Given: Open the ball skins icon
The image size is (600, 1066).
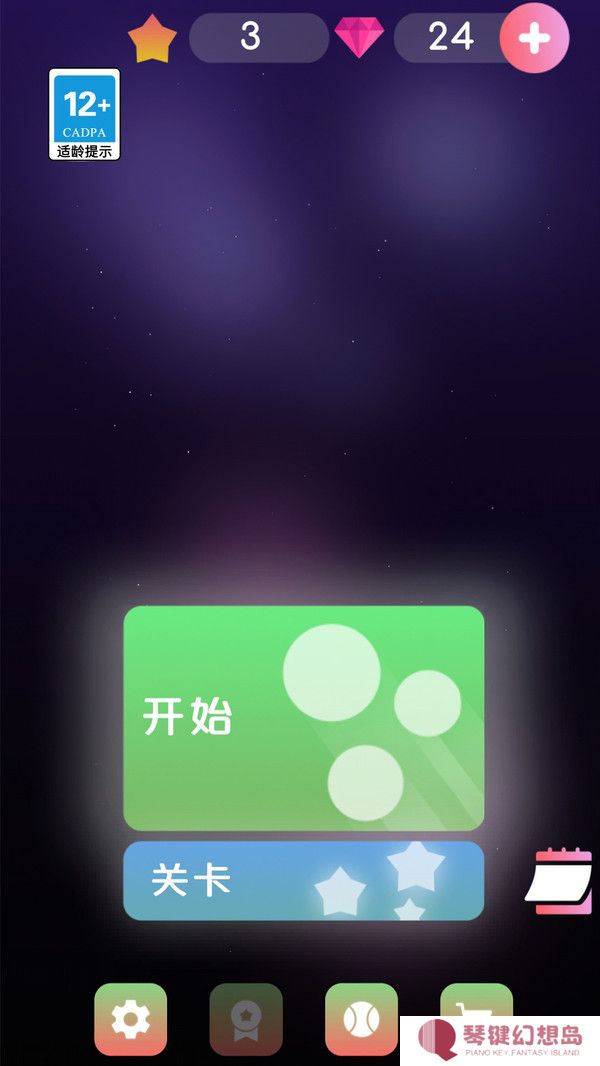Looking at the screenshot, I should pos(361,1019).
